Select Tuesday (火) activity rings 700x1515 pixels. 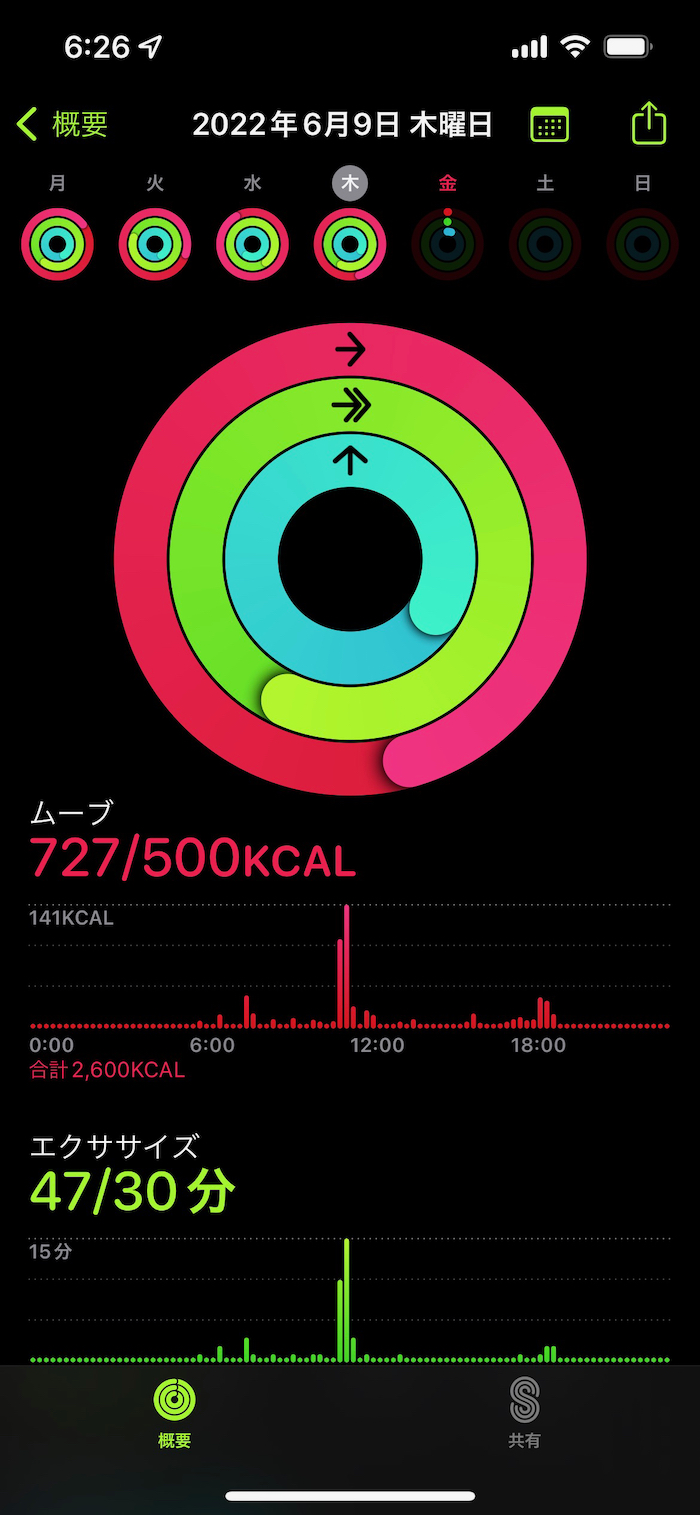pos(155,243)
